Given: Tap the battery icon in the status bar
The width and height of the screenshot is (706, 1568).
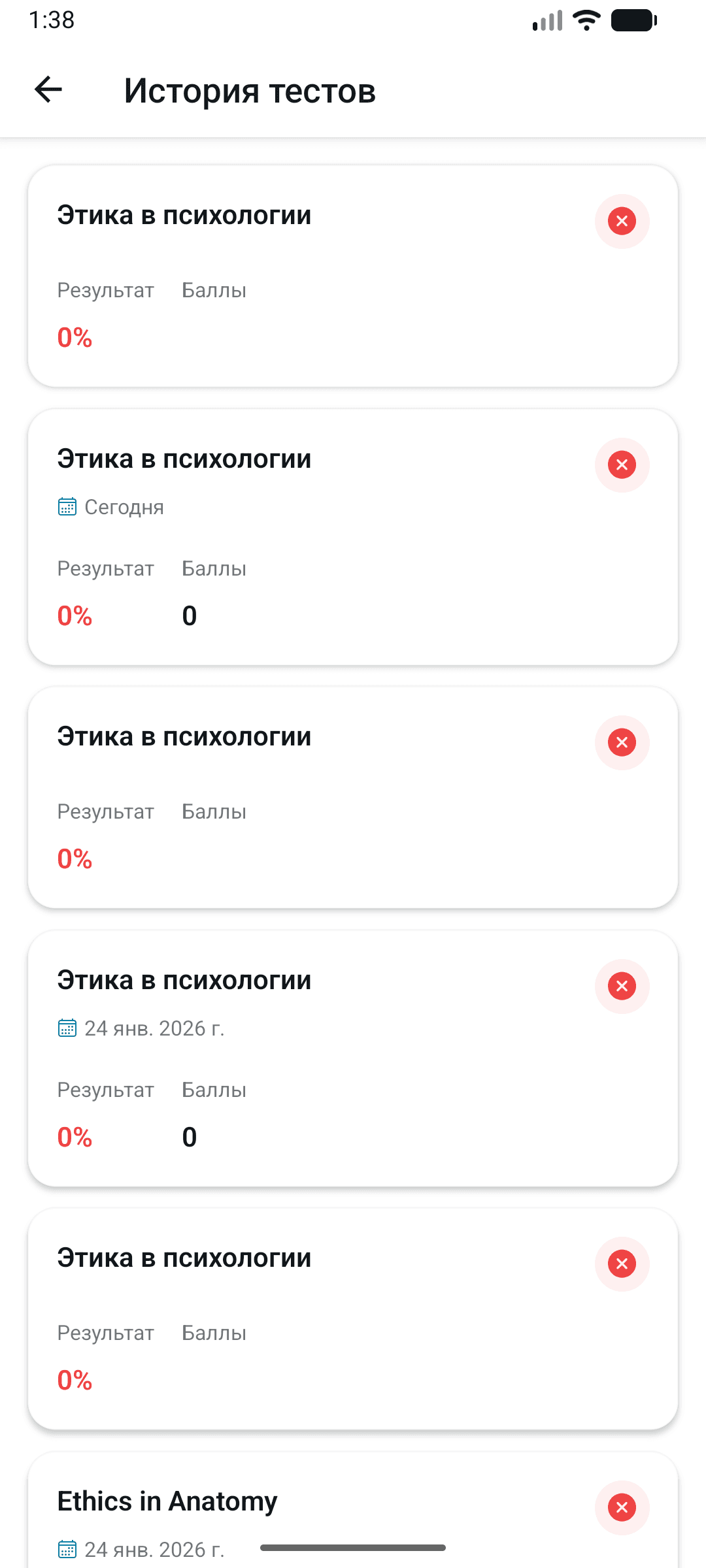Looking at the screenshot, I should point(632,20).
